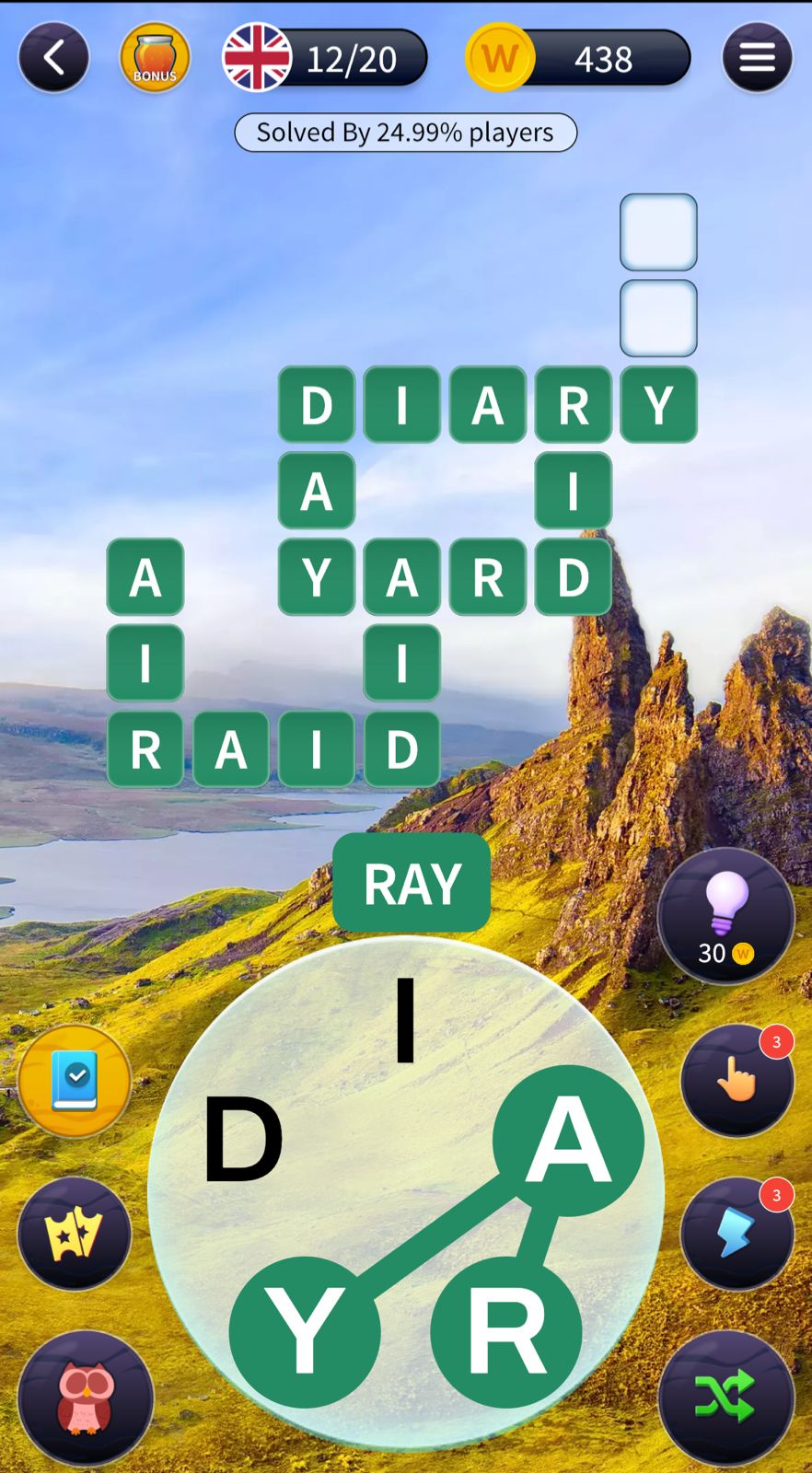This screenshot has height=1473, width=812.
Task: Tap letter Y in the wheel
Action: click(305, 1331)
